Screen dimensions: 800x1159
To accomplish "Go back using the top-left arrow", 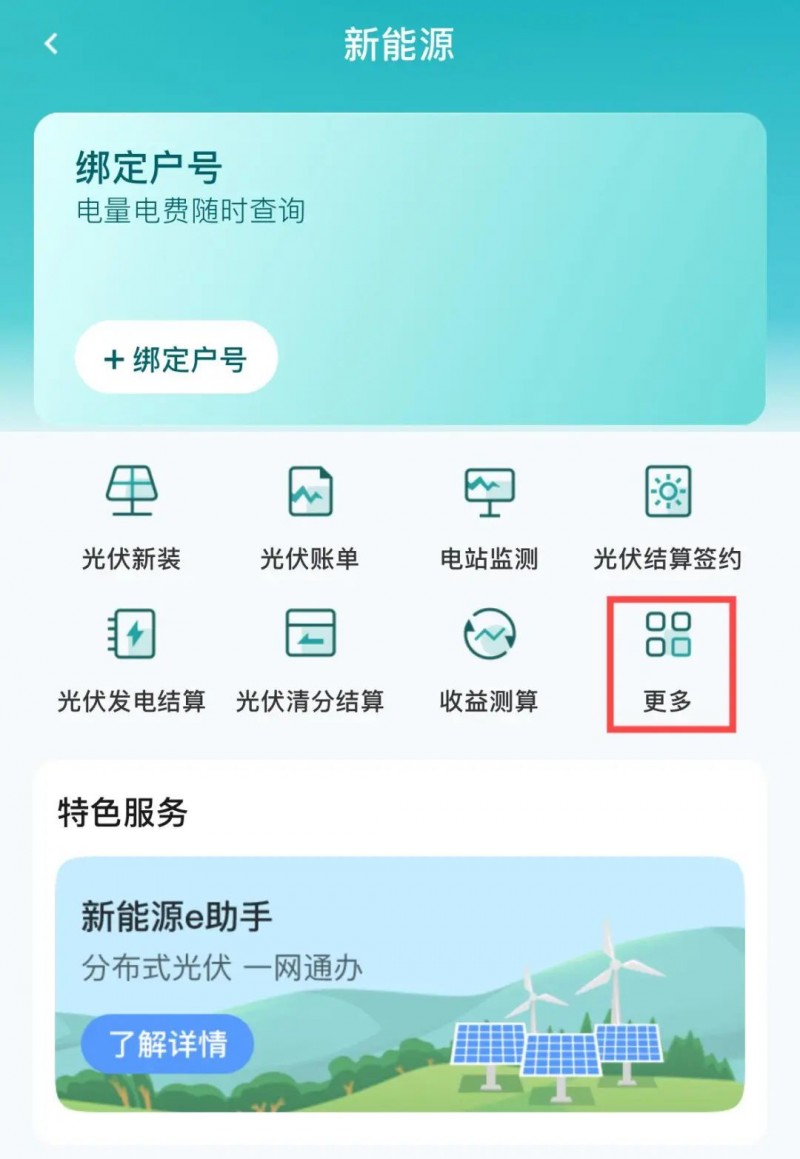I will click(x=51, y=44).
